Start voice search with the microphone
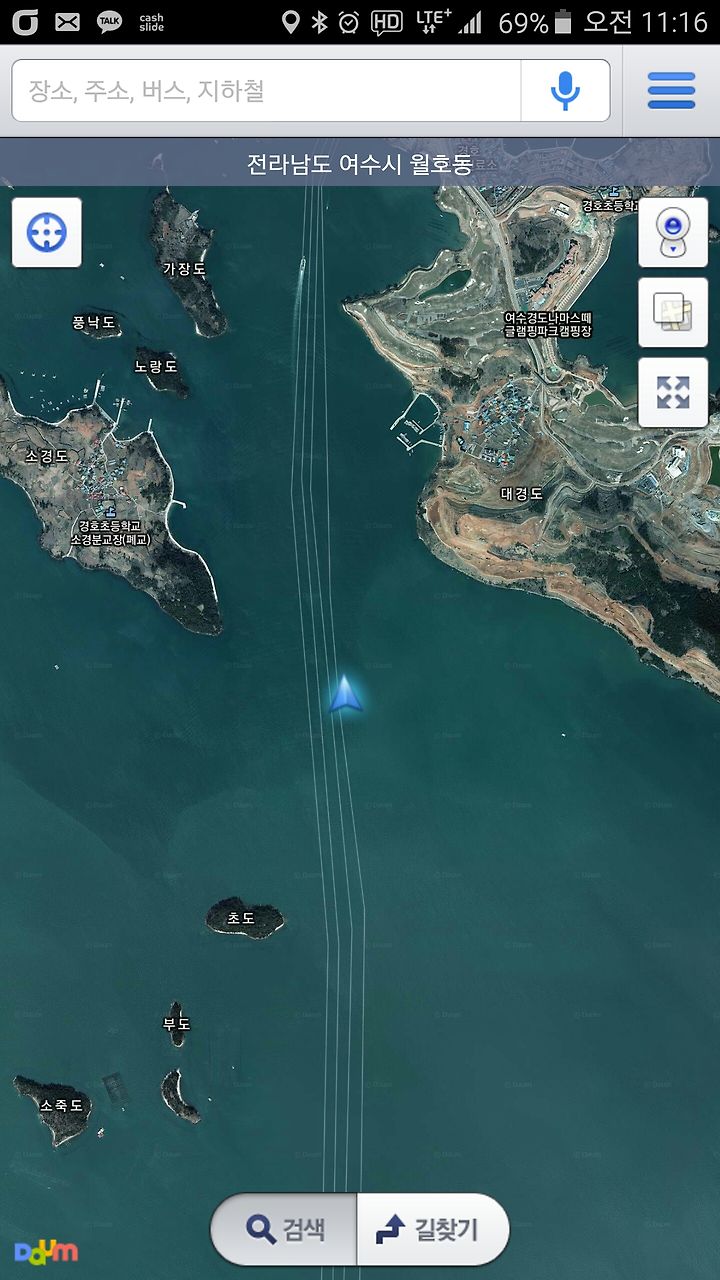This screenshot has height=1280, width=720. click(565, 91)
